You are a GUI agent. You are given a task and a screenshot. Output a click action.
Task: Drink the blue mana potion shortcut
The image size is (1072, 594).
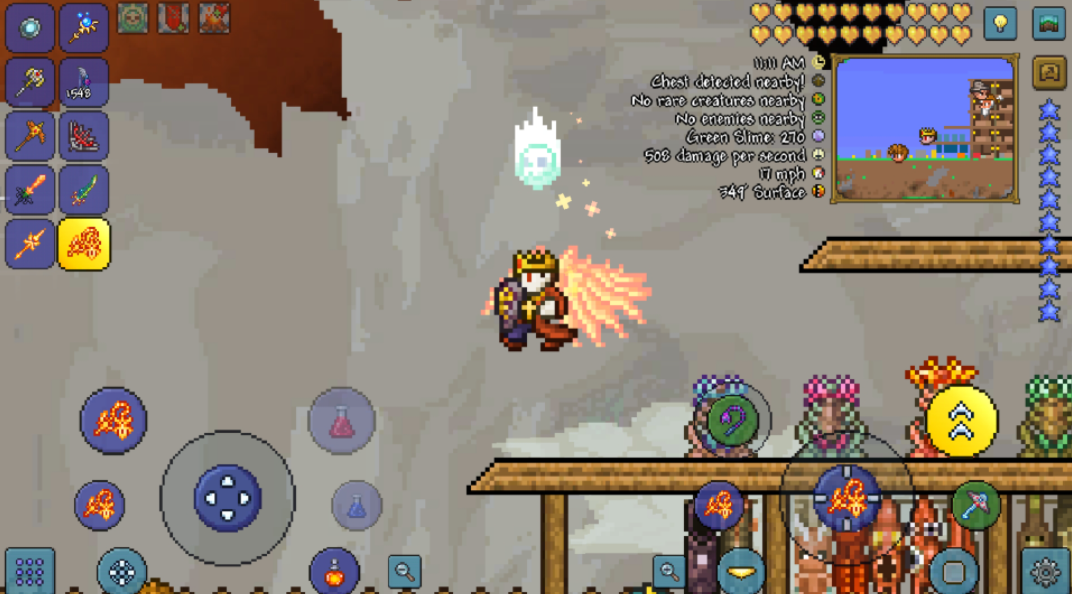pos(357,505)
